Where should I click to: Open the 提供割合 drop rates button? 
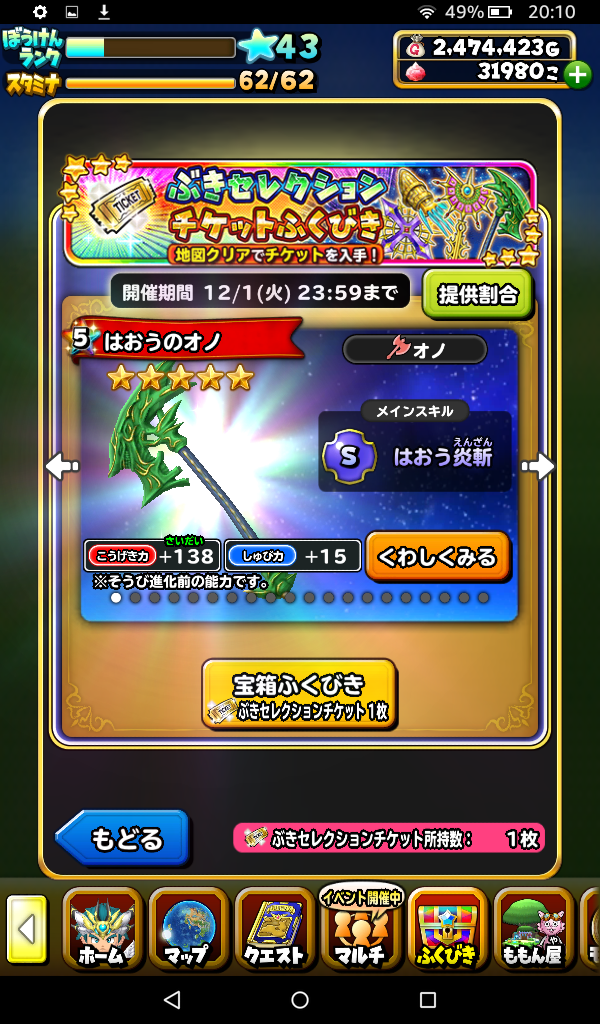tap(477, 293)
